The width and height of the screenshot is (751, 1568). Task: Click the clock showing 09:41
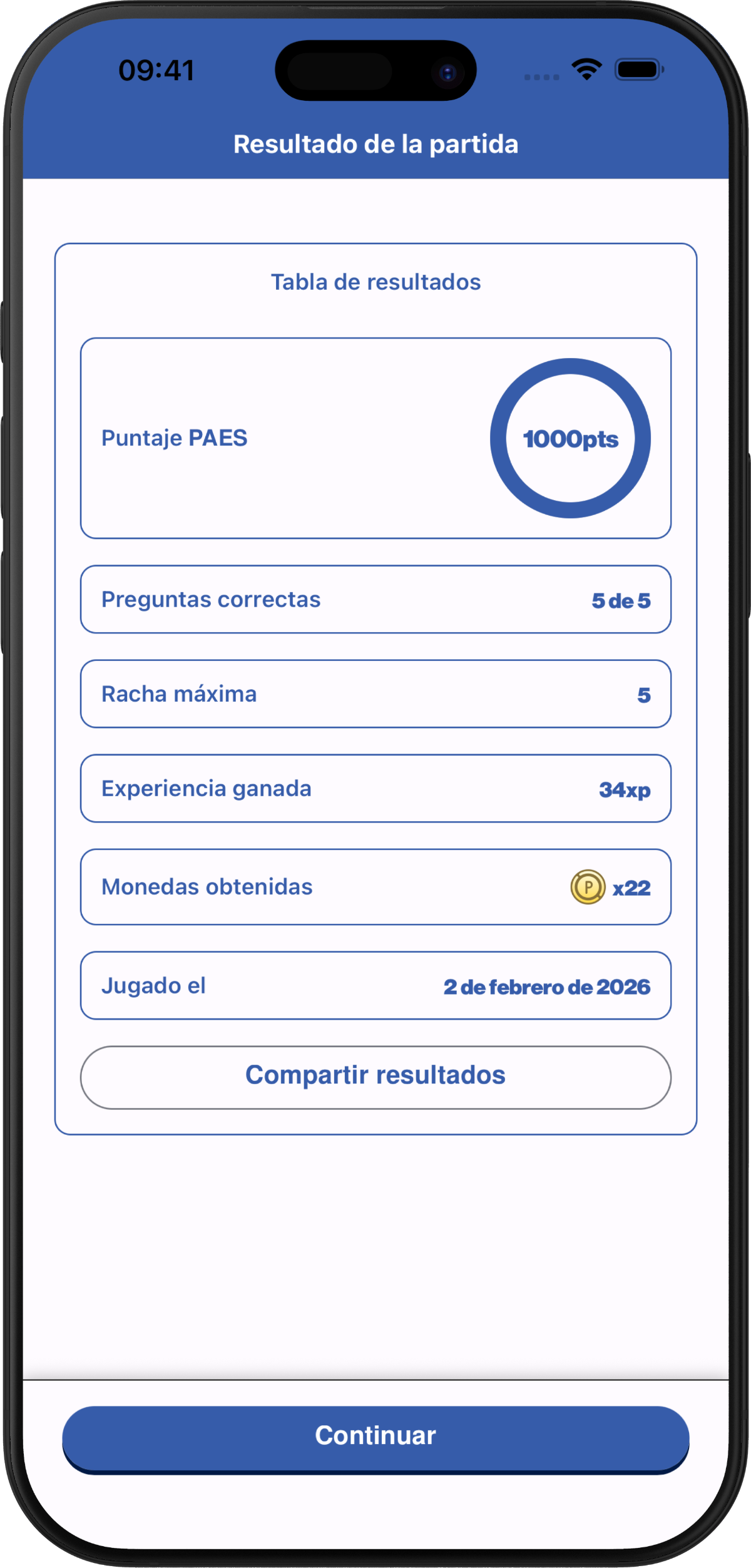click(156, 71)
